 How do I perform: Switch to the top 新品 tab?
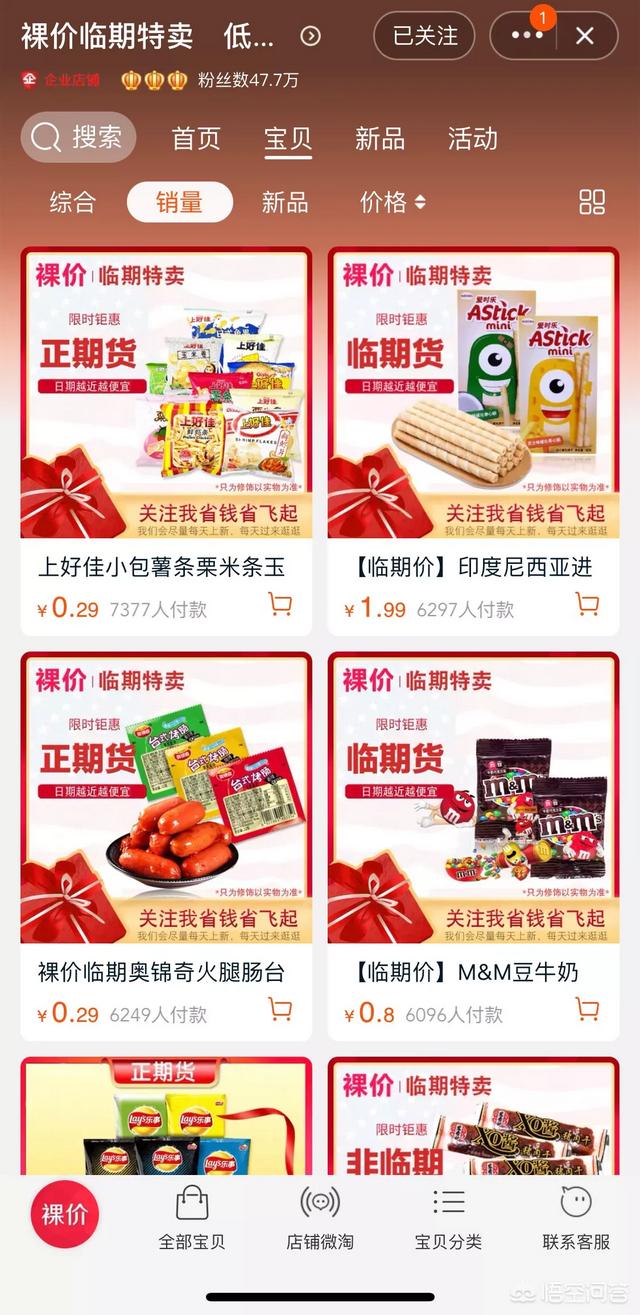click(x=379, y=138)
